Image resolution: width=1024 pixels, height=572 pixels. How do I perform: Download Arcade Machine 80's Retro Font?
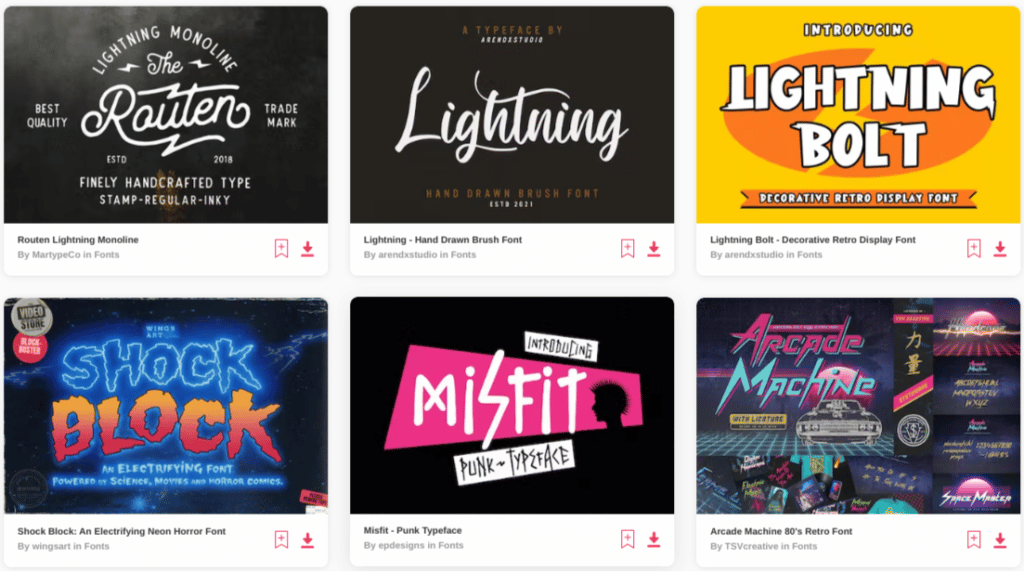[999, 539]
